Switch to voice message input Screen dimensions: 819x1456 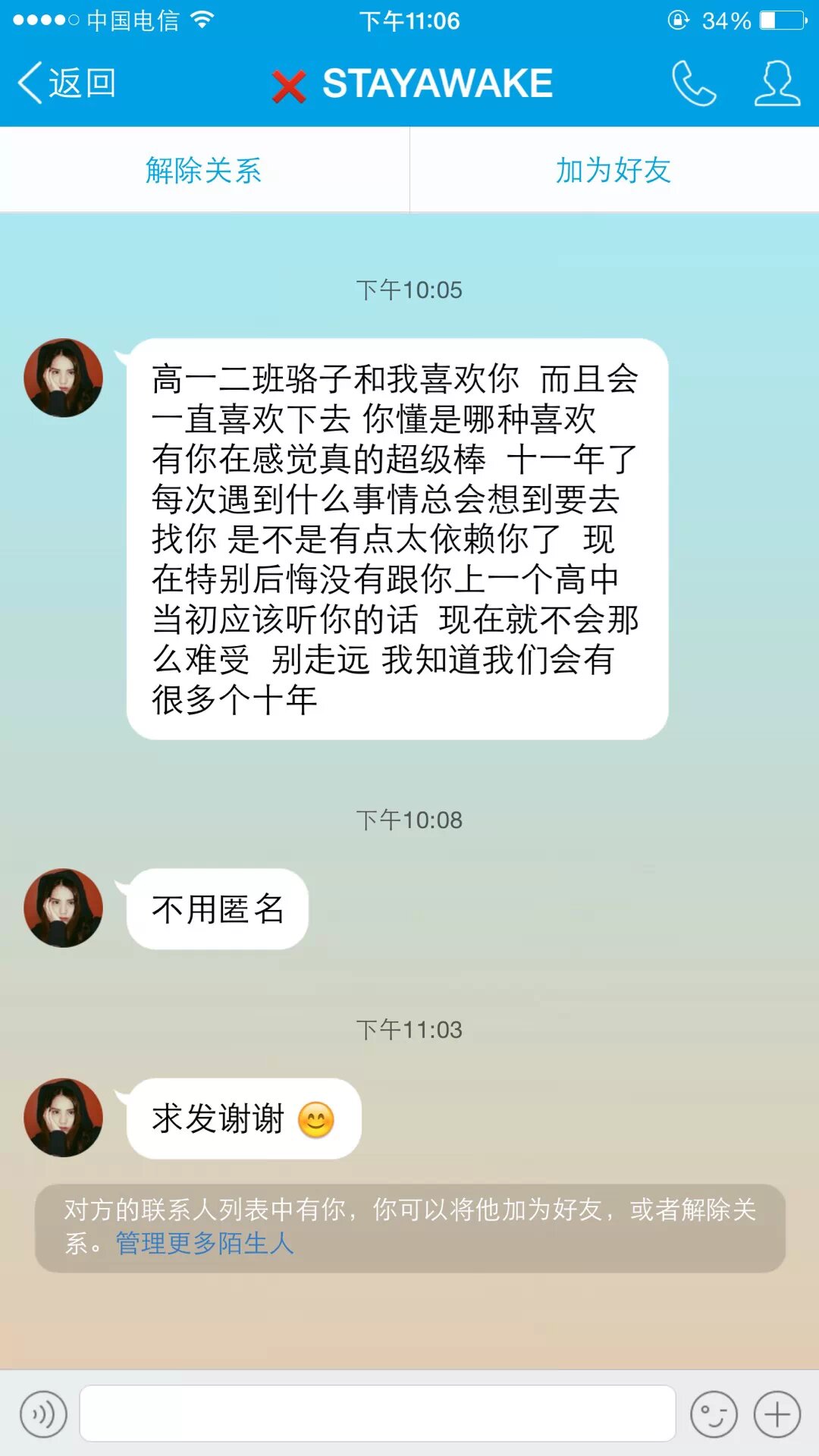(43, 1414)
